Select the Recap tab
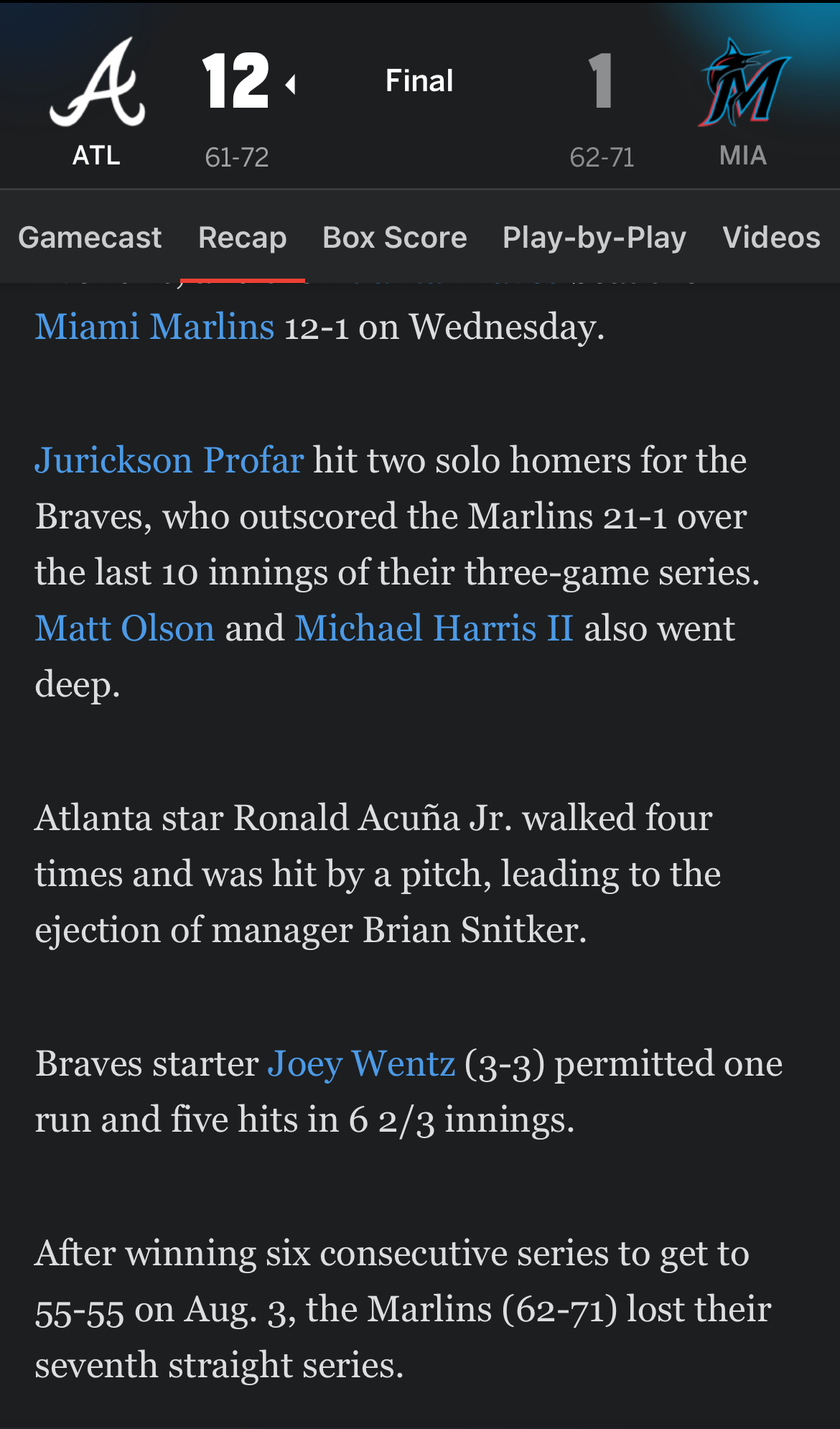 [243, 238]
